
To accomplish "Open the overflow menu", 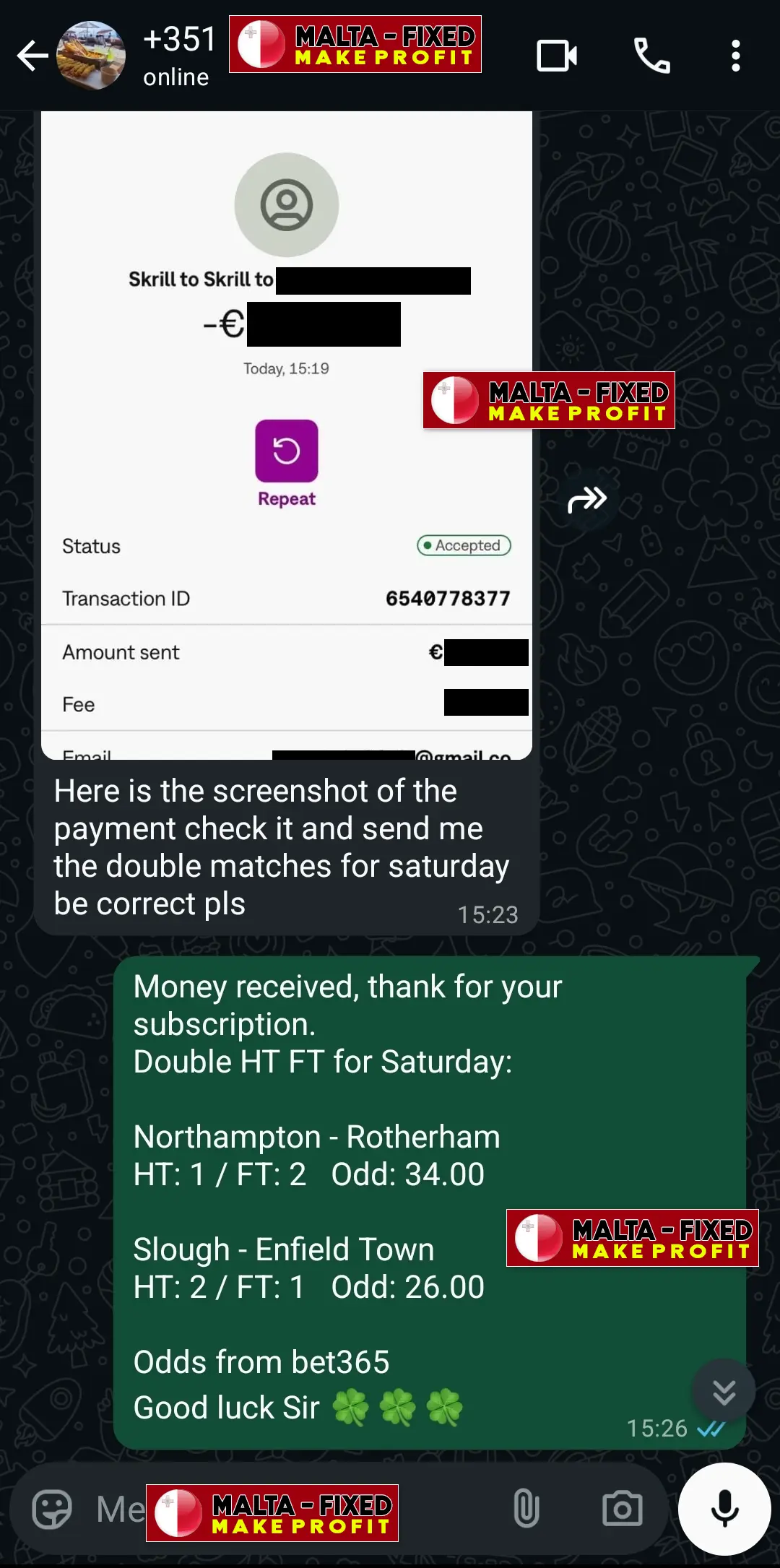I will (x=735, y=56).
